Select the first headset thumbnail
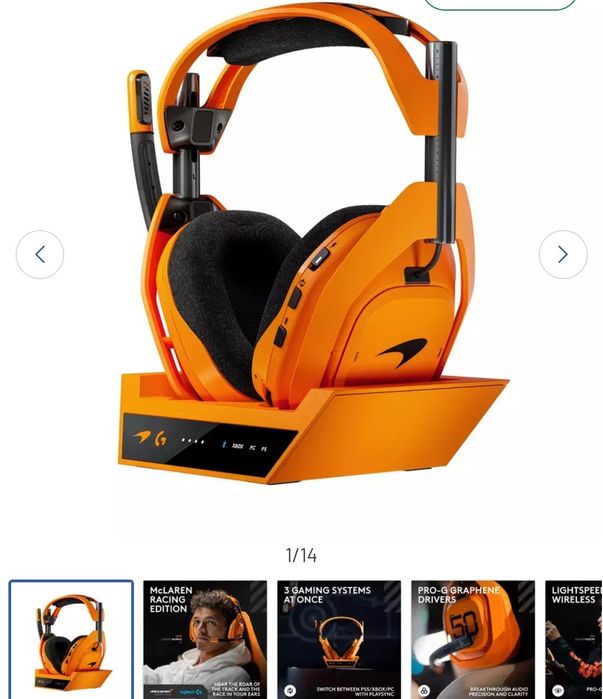The image size is (603, 699). coord(71,640)
